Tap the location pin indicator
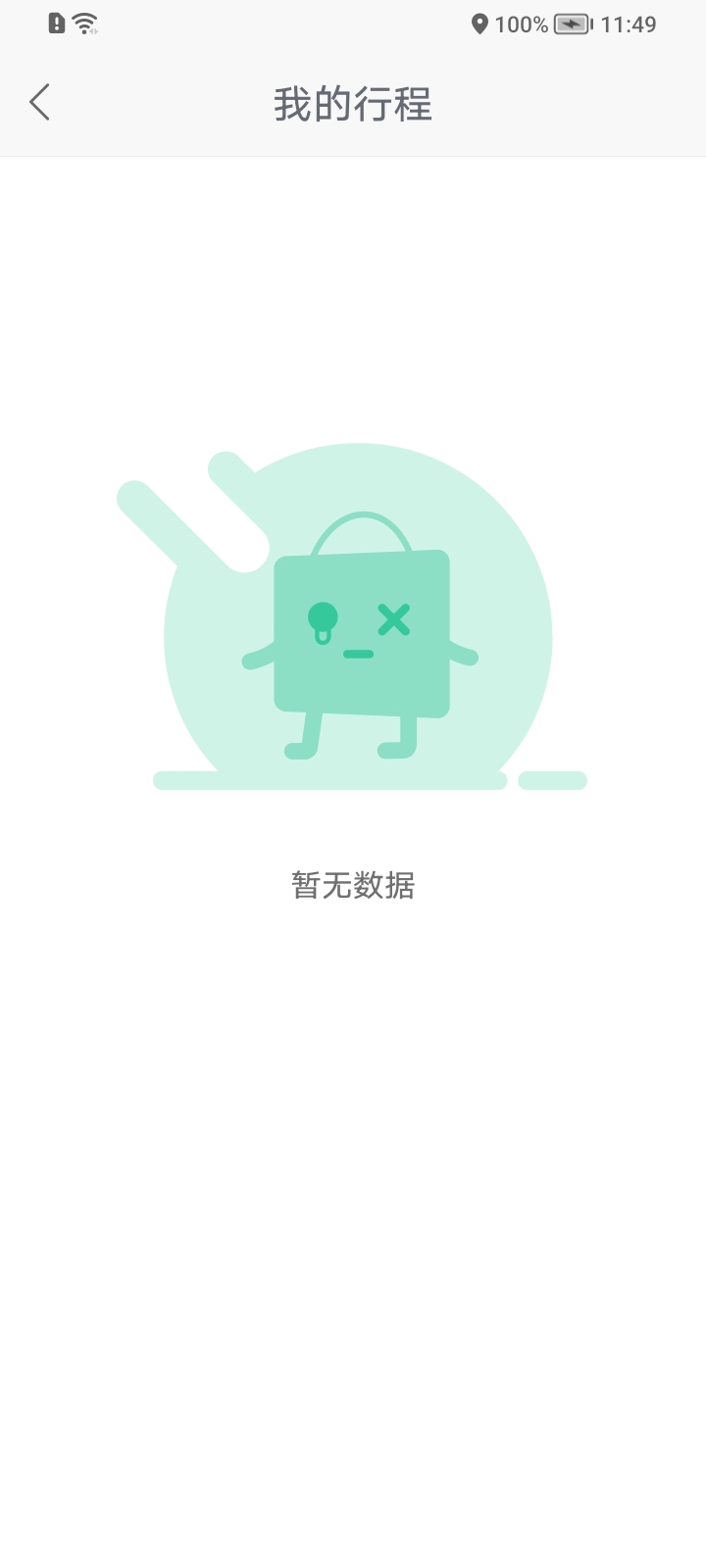Viewport: 706px width, 1568px height. (479, 24)
